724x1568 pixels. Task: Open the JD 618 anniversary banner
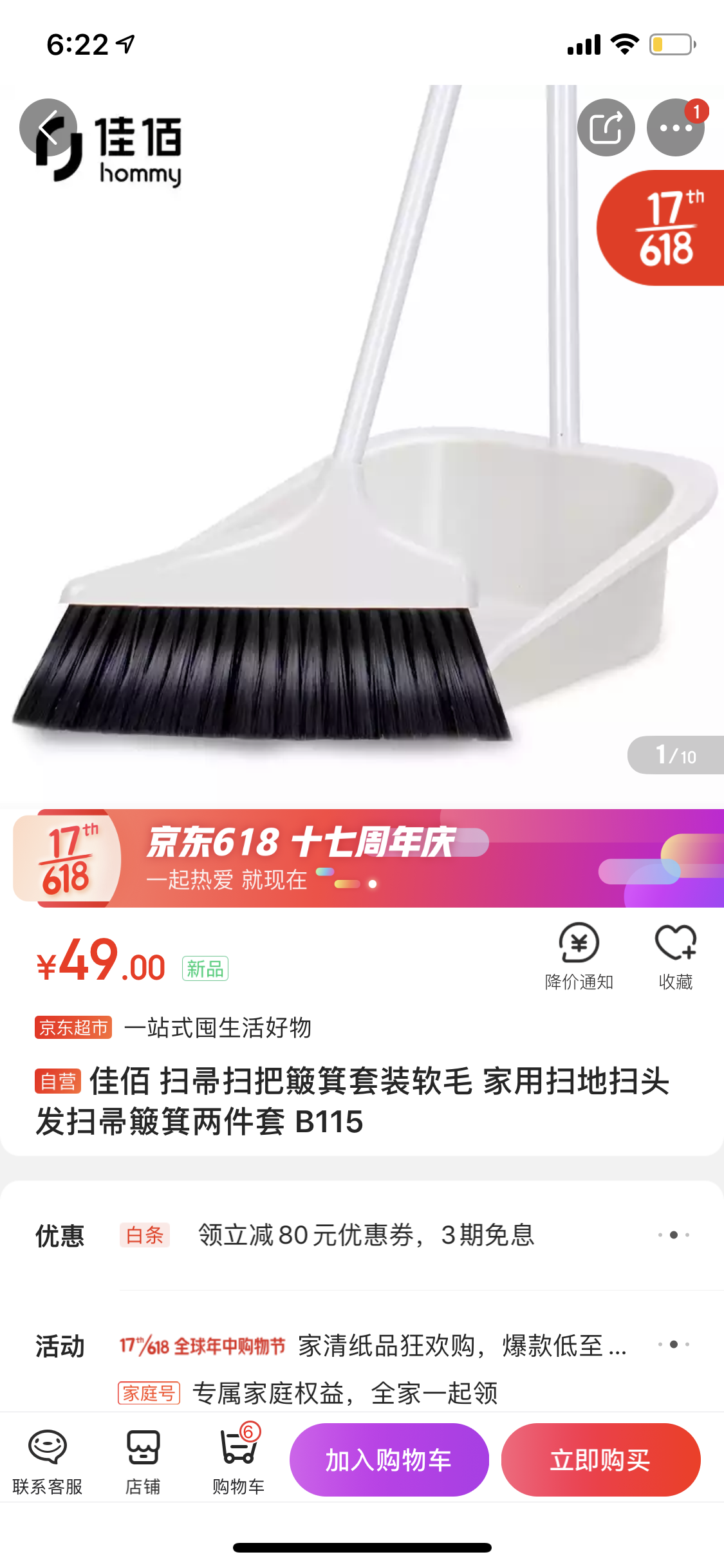pyautogui.click(x=368, y=858)
